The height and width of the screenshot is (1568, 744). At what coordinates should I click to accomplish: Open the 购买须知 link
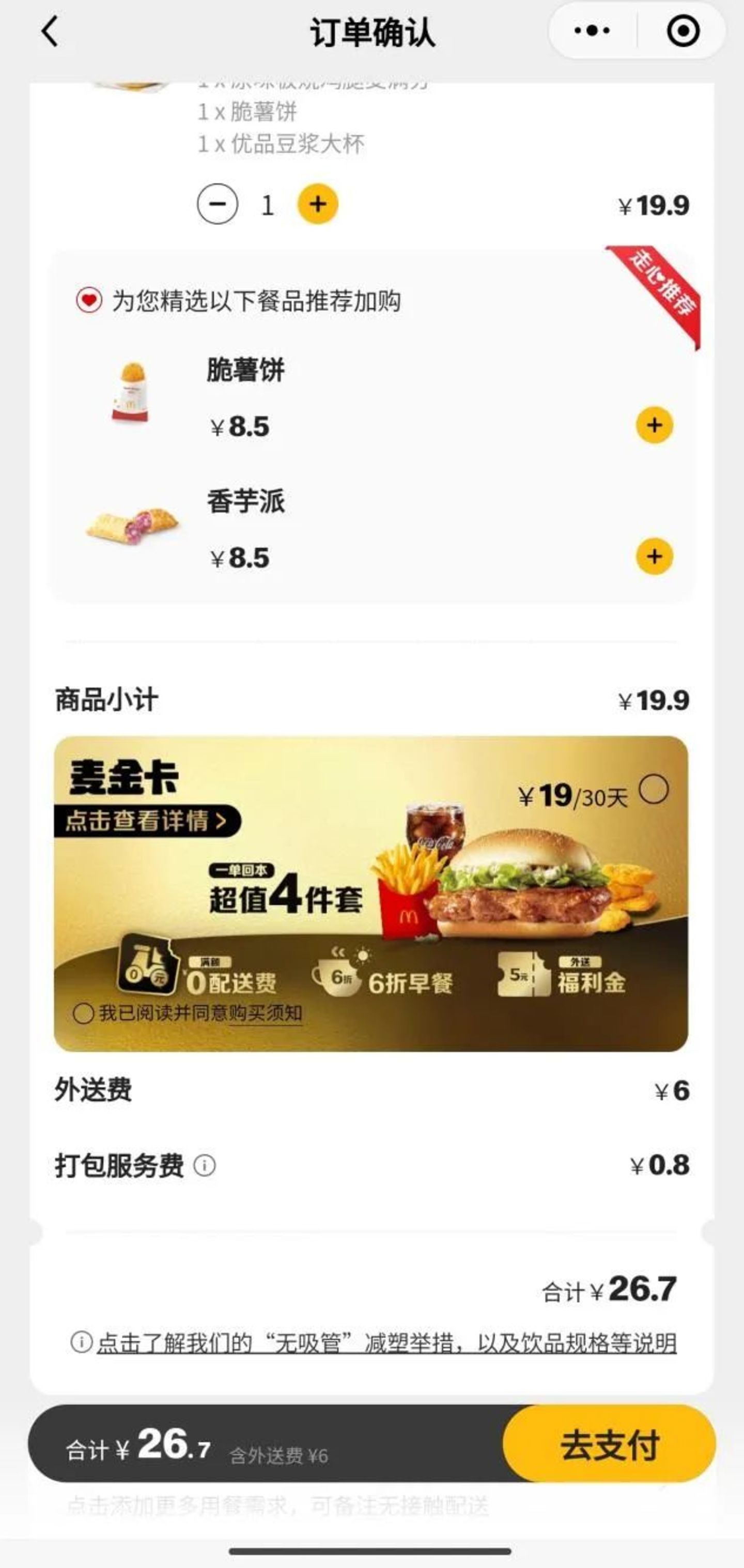(266, 1013)
